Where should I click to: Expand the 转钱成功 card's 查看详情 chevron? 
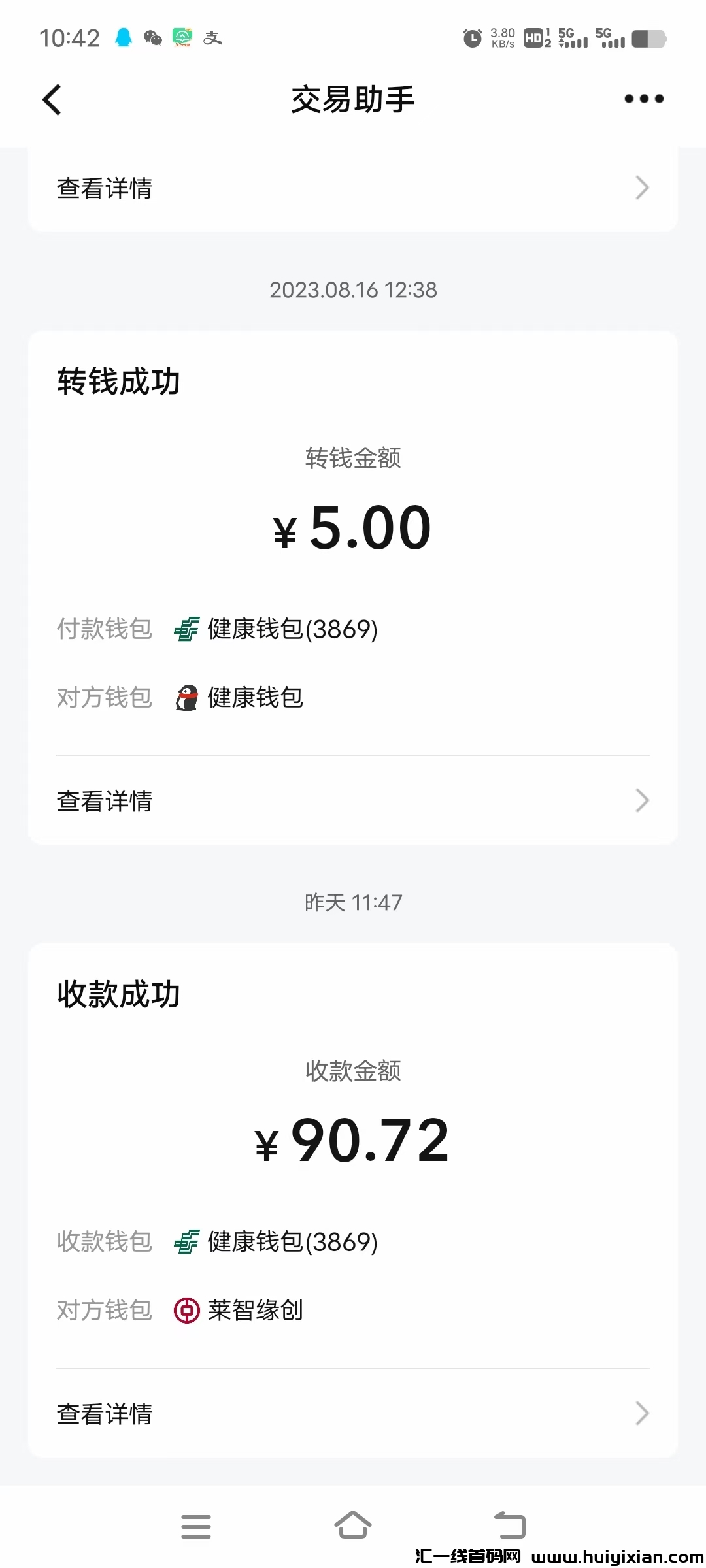[643, 800]
